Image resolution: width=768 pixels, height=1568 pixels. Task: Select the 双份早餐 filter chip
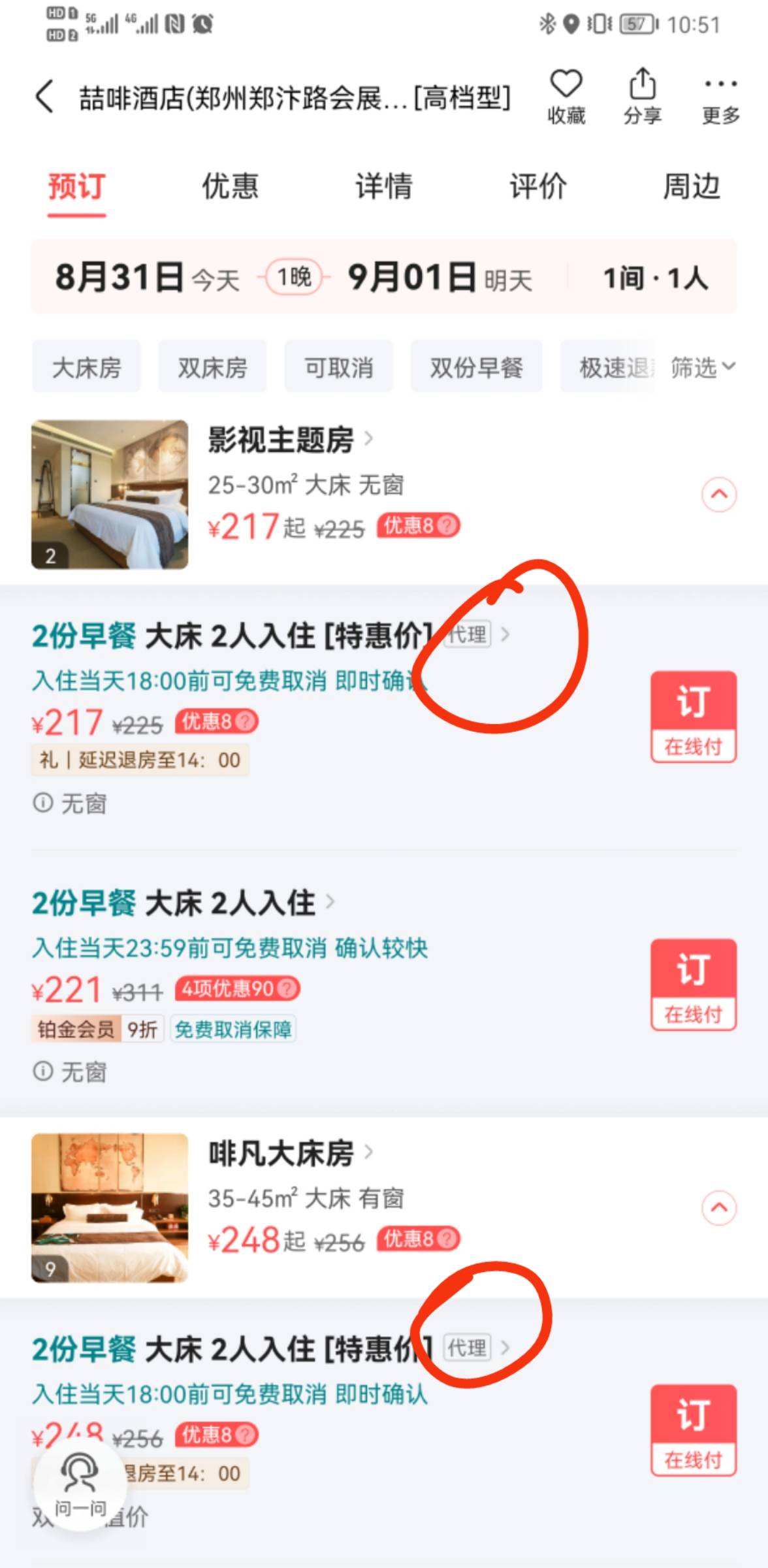(x=476, y=367)
